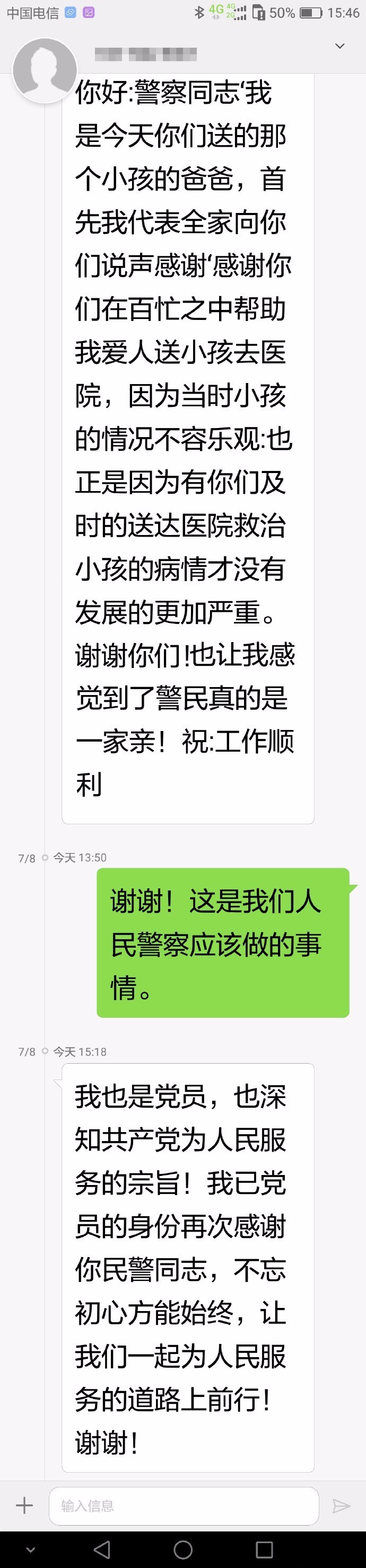Hide navigation bar with the down chevron
This screenshot has width=366, height=1568.
click(31, 1549)
